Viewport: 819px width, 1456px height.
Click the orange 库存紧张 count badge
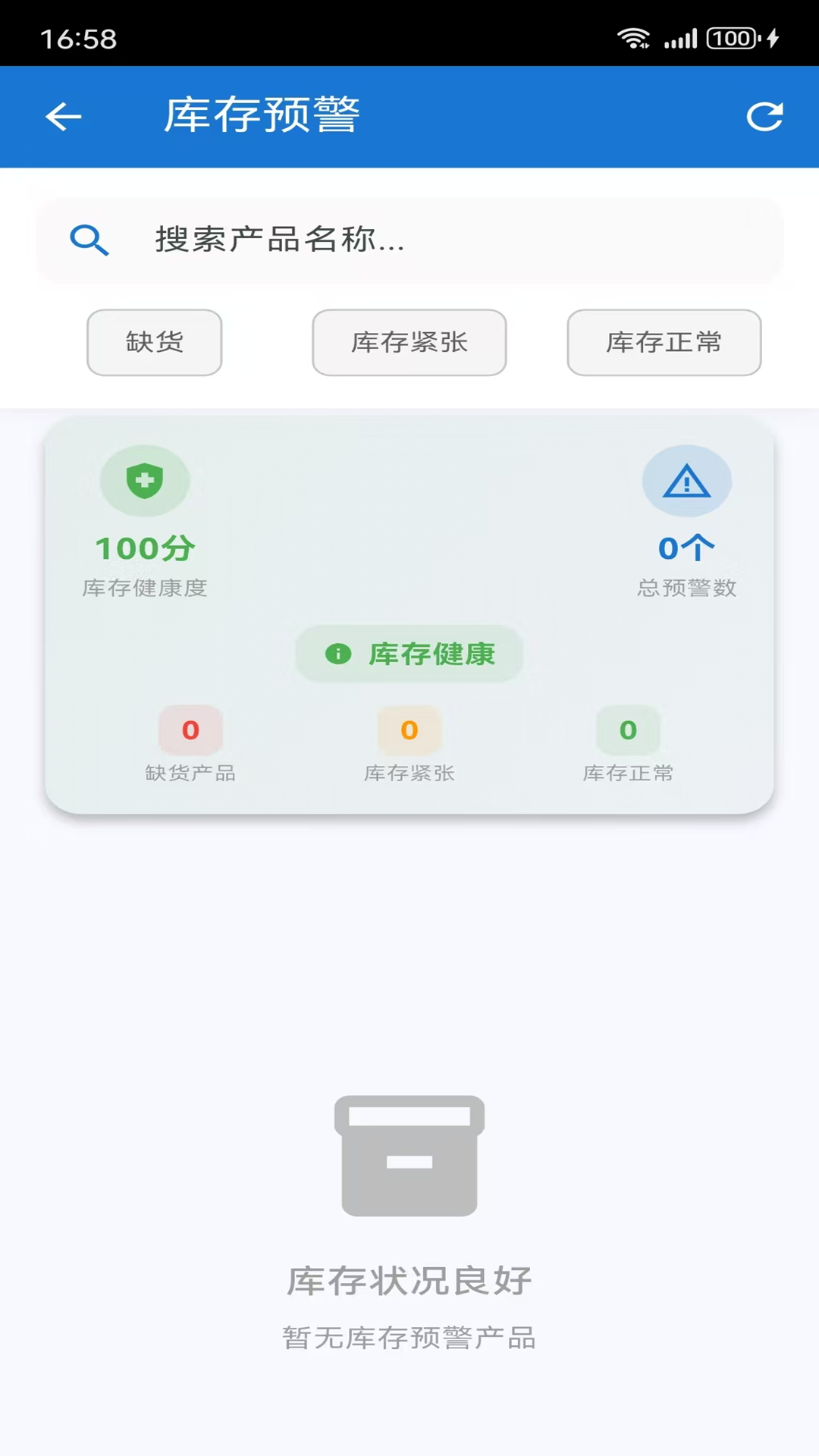(409, 729)
